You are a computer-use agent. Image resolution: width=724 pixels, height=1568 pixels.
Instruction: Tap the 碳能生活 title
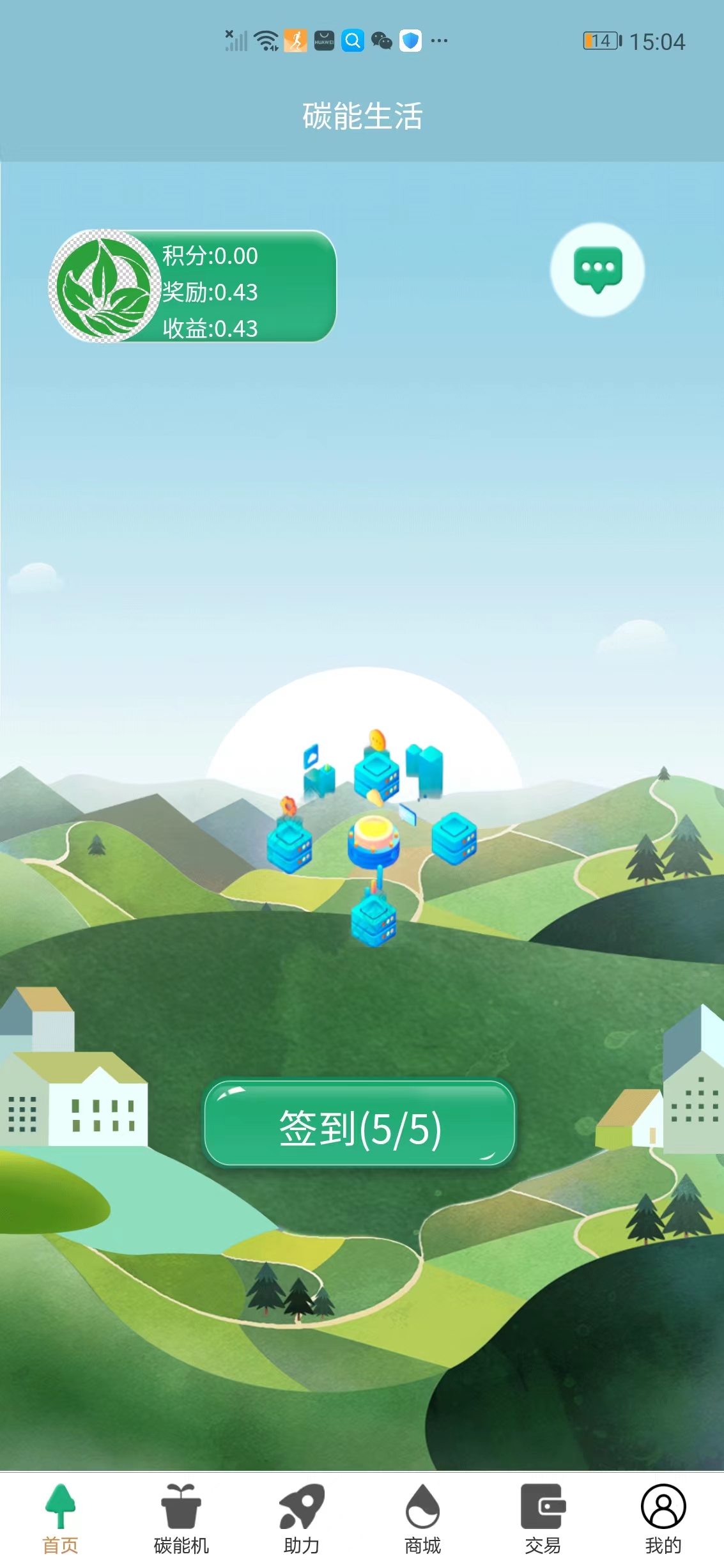(x=362, y=116)
